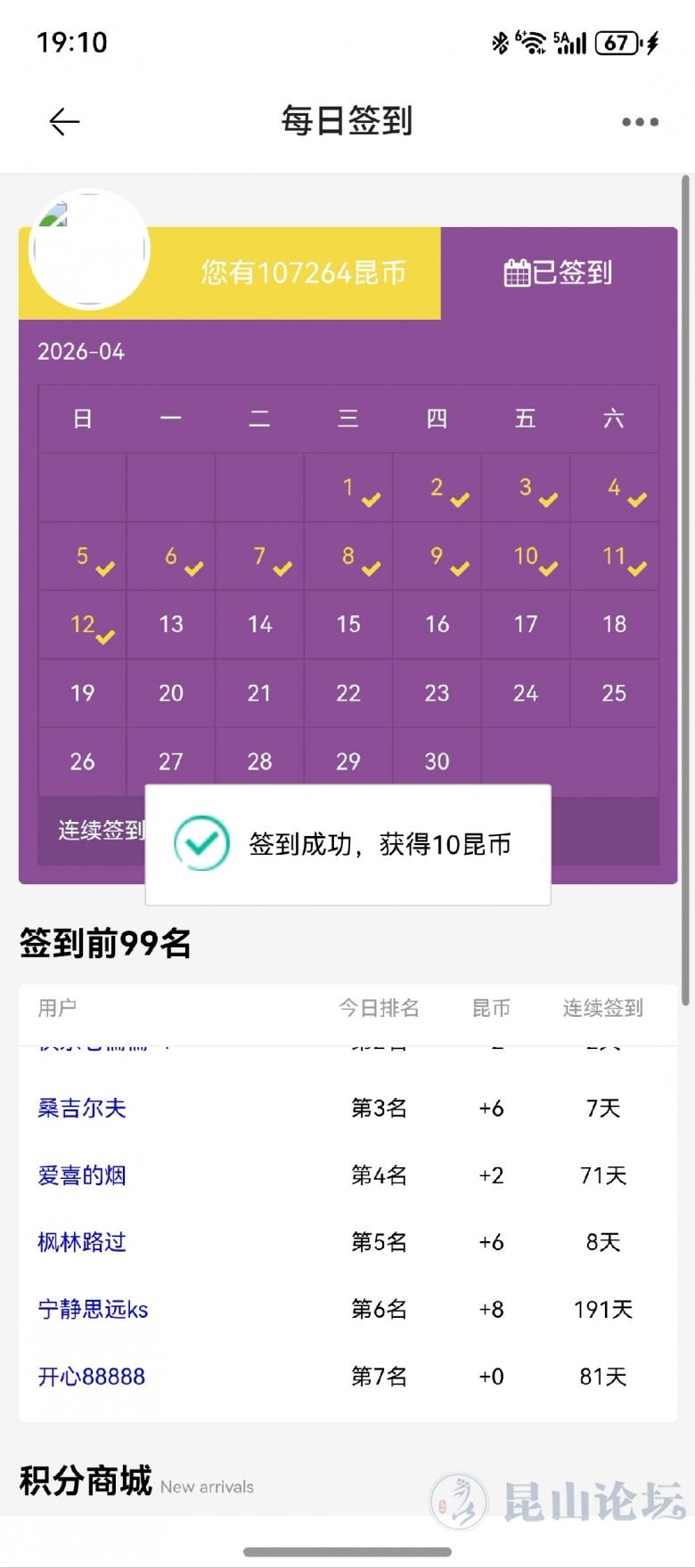
Task: Select user 开心88888 in the ranking
Action: click(91, 1377)
